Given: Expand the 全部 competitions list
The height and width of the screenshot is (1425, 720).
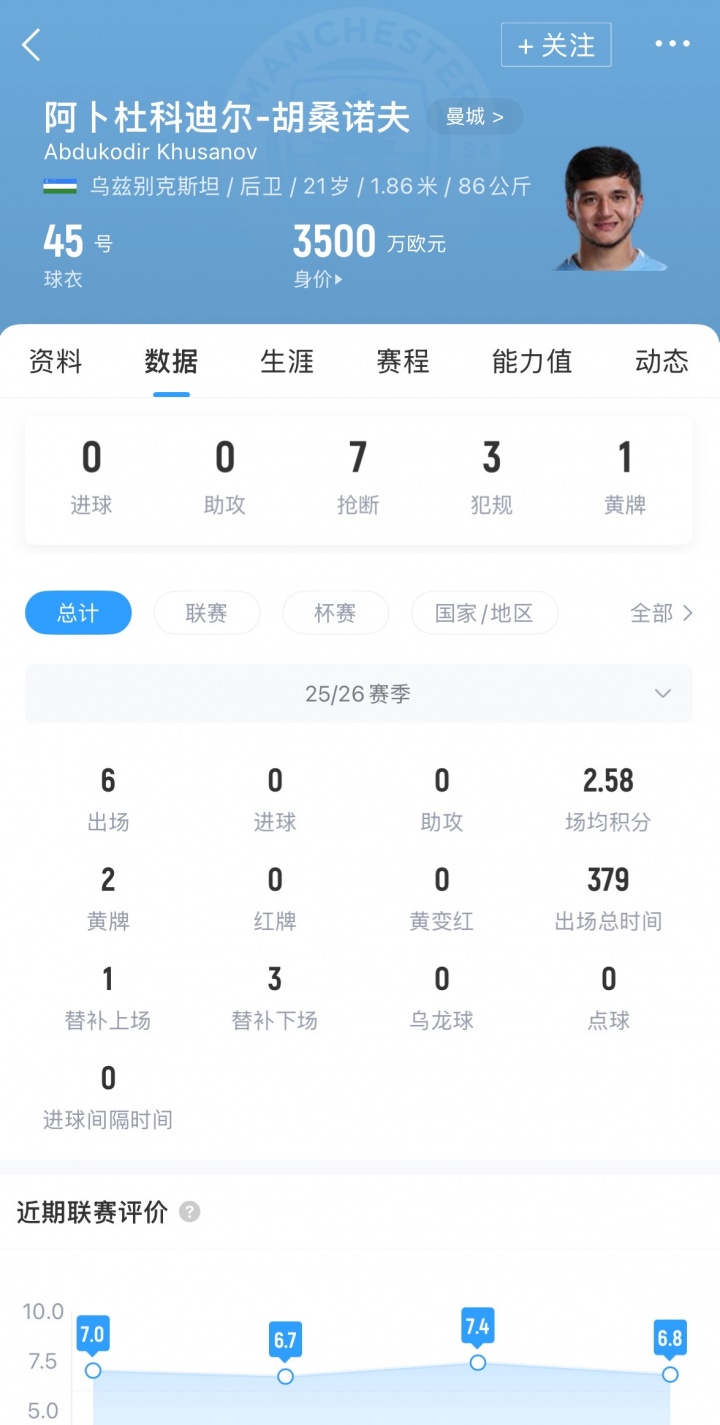Looking at the screenshot, I should (661, 613).
